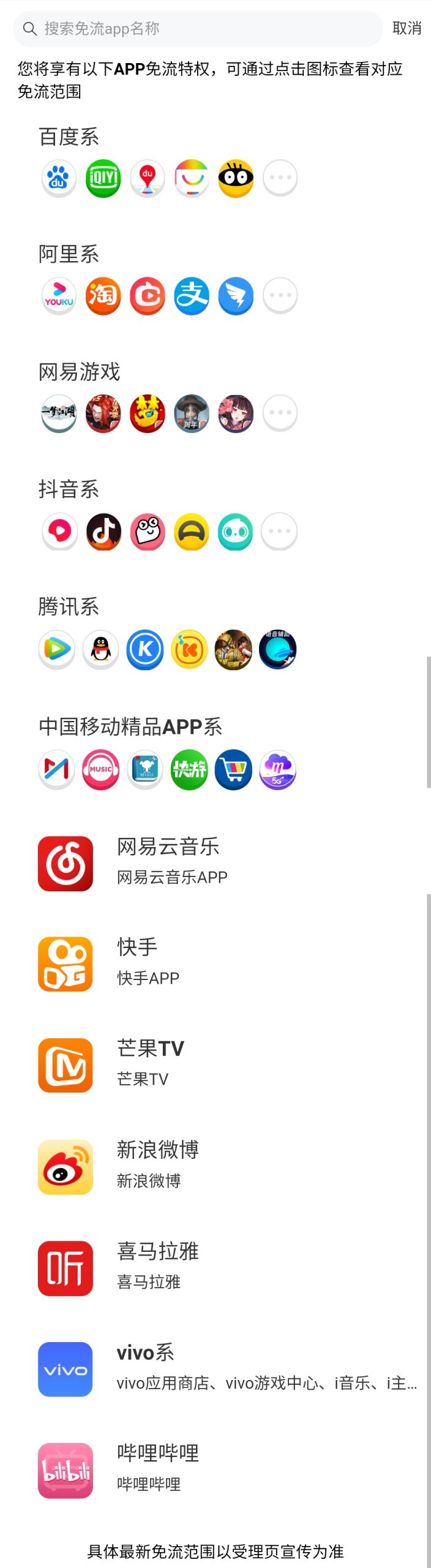Screen dimensions: 431x1568
Task: Open the Douyin icon in 抖音系
Action: (x=103, y=531)
